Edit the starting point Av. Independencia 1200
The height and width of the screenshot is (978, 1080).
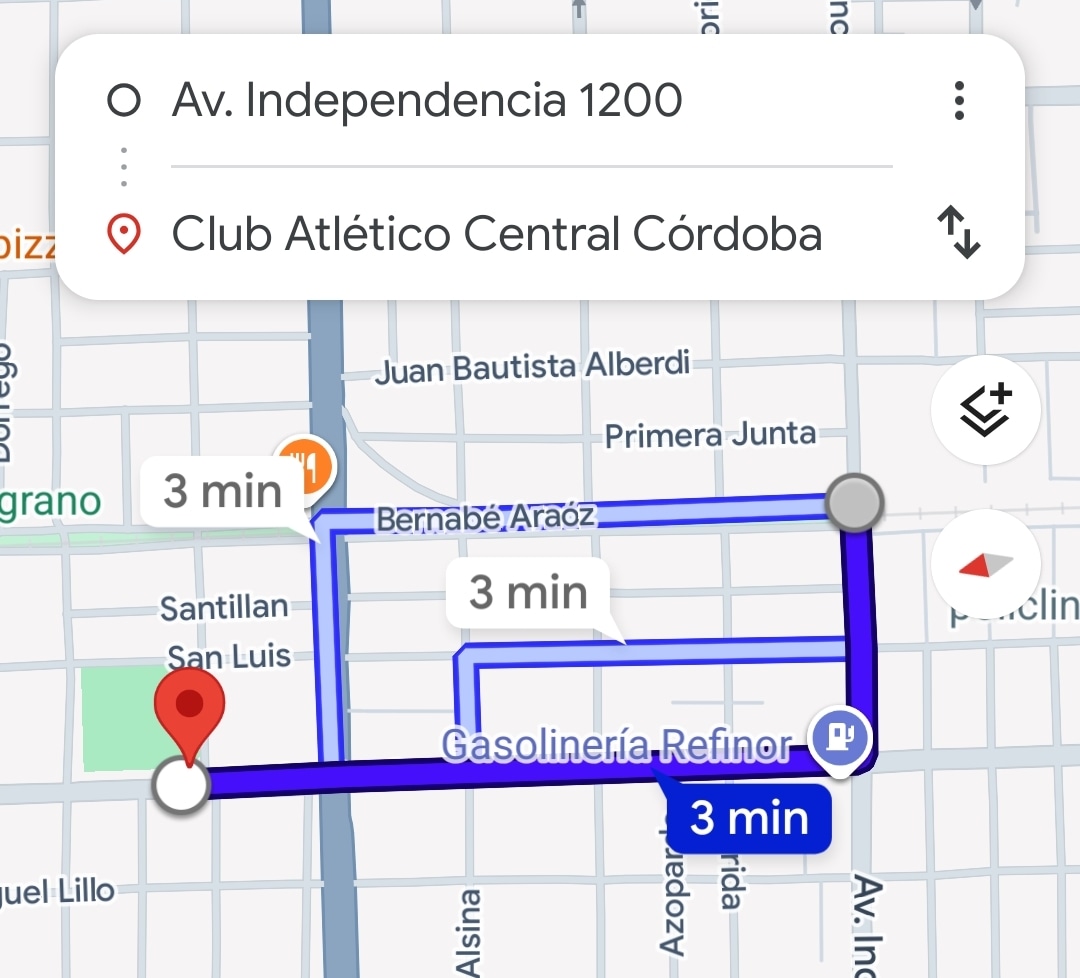pyautogui.click(x=428, y=100)
